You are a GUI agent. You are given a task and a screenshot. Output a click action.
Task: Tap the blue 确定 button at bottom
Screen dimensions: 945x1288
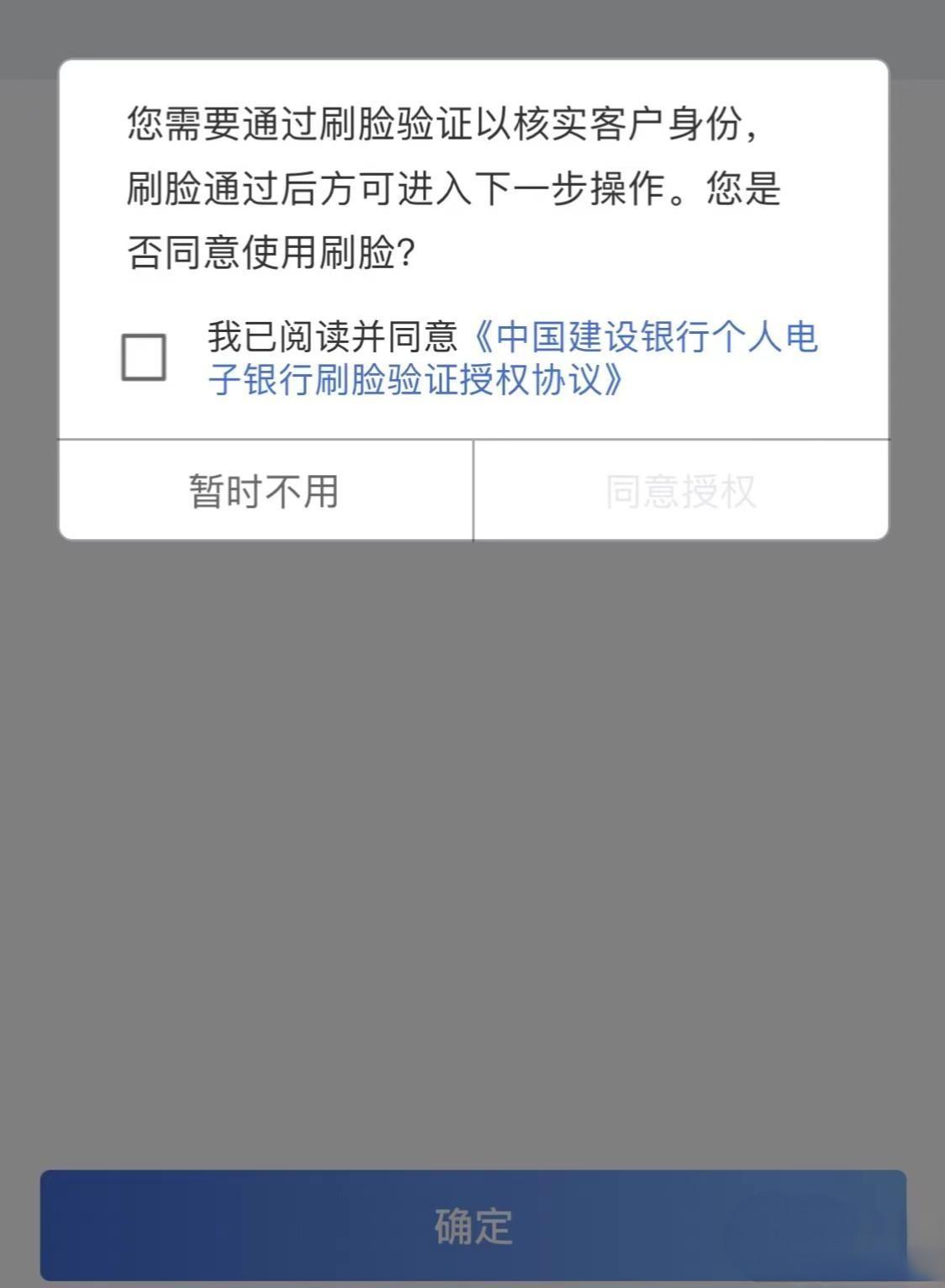click(472, 1227)
